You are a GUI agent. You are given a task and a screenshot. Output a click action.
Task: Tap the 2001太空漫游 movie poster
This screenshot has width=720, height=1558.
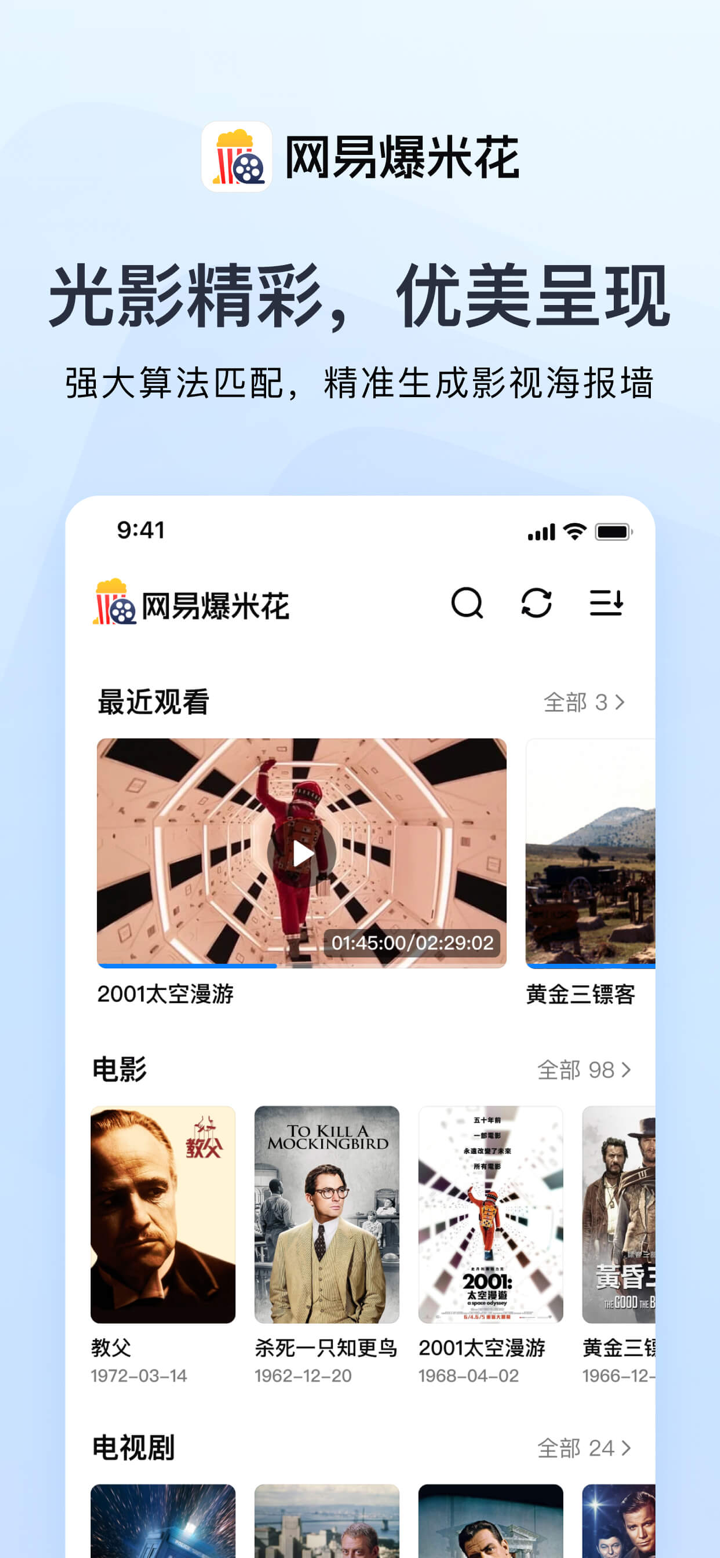pyautogui.click(x=490, y=1214)
